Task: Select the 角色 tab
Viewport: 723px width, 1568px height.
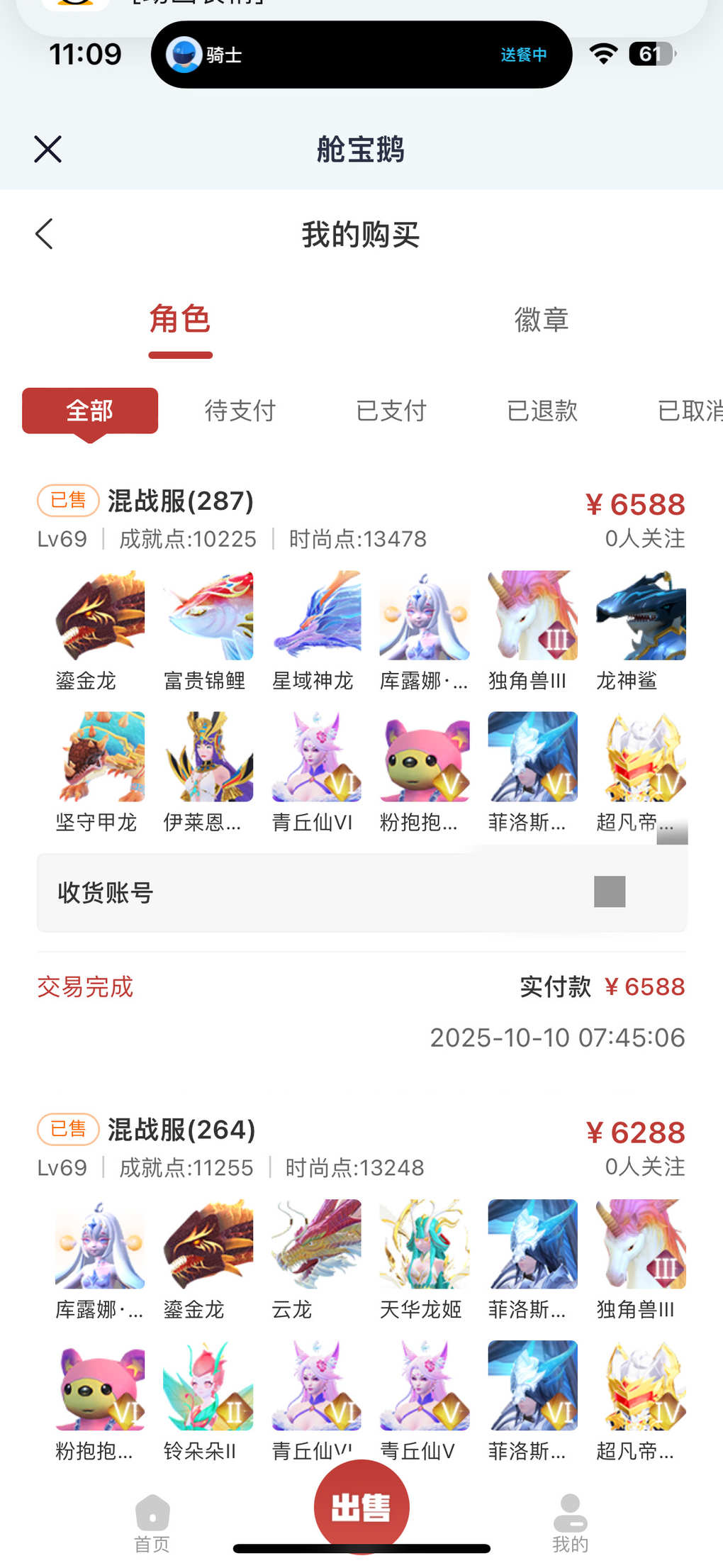Action: (180, 320)
